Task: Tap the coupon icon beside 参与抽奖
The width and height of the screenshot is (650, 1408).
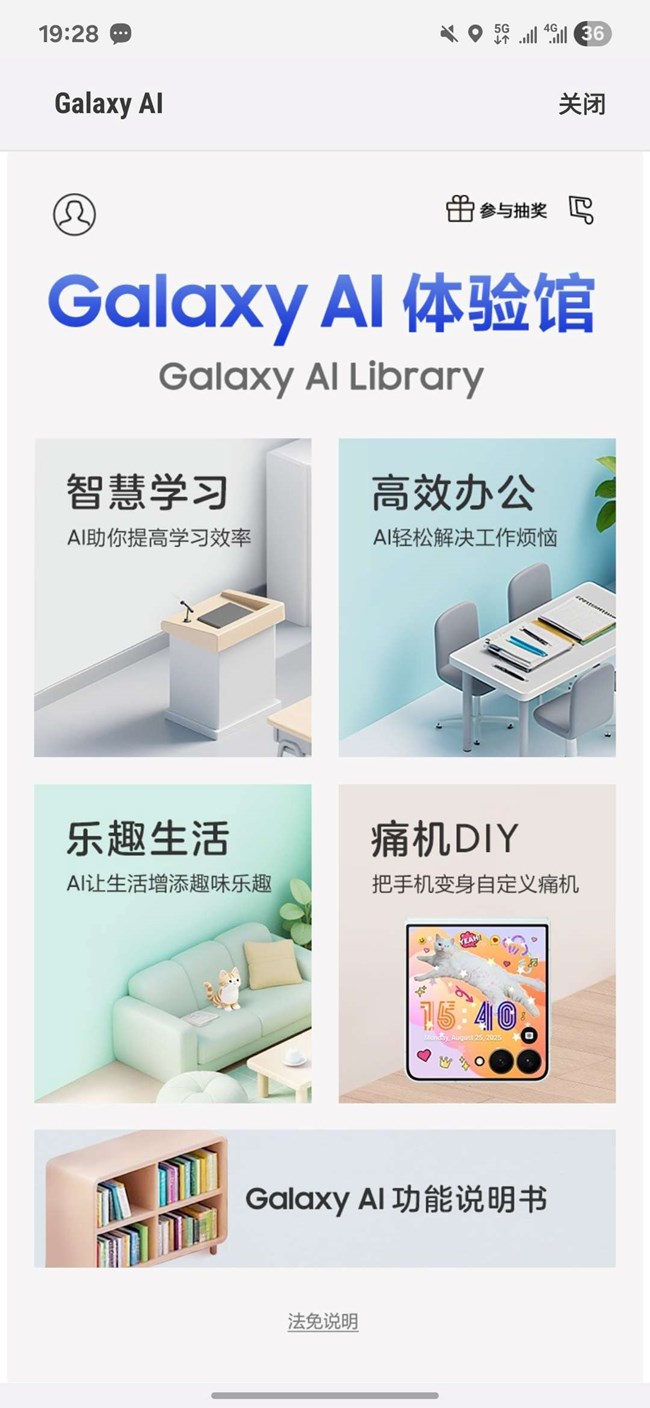Action: (x=581, y=210)
